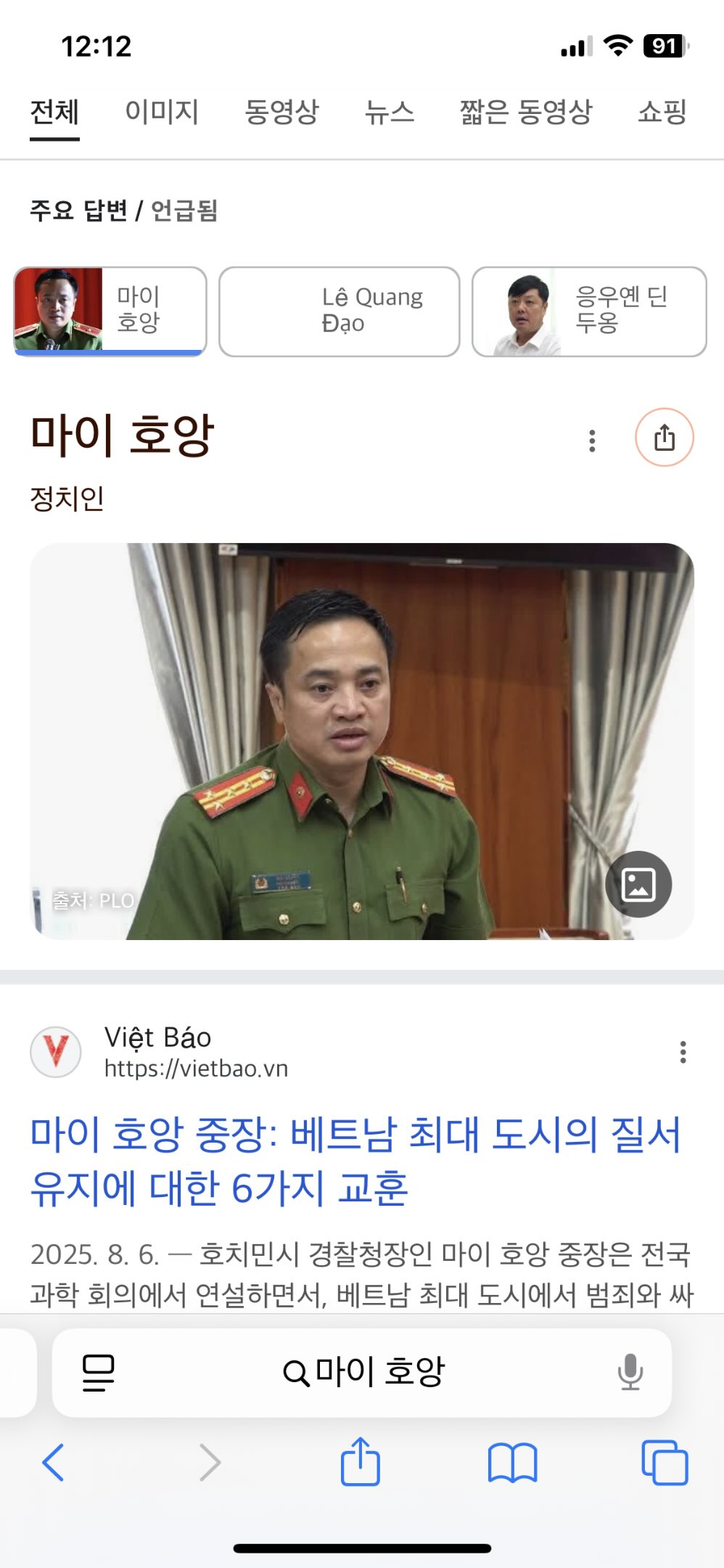Show all open Safari tabs

(665, 1462)
